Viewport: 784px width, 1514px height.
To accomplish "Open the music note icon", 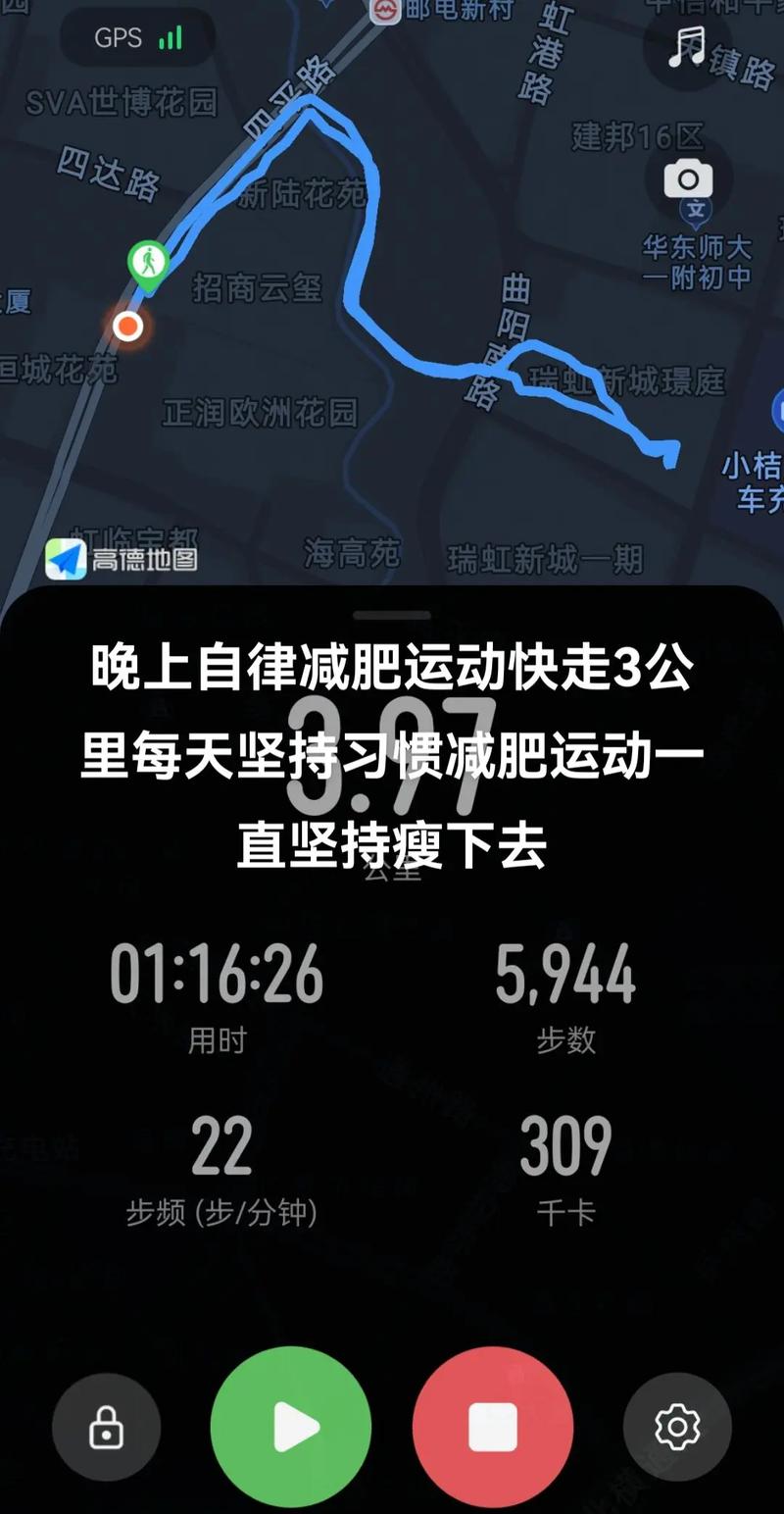I will (687, 45).
